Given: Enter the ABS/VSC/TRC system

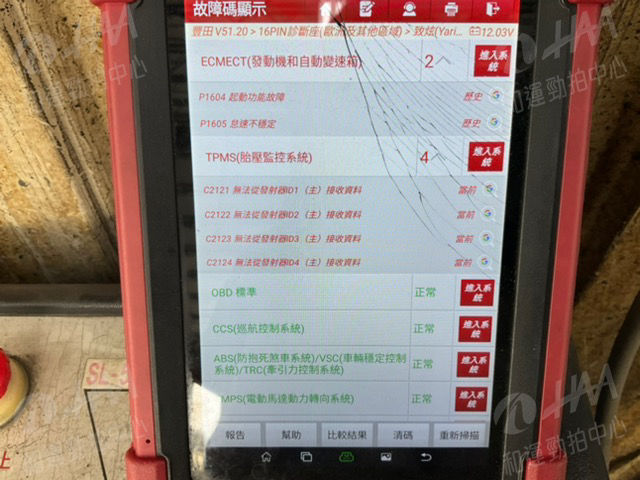Looking at the screenshot, I should click(x=474, y=363).
